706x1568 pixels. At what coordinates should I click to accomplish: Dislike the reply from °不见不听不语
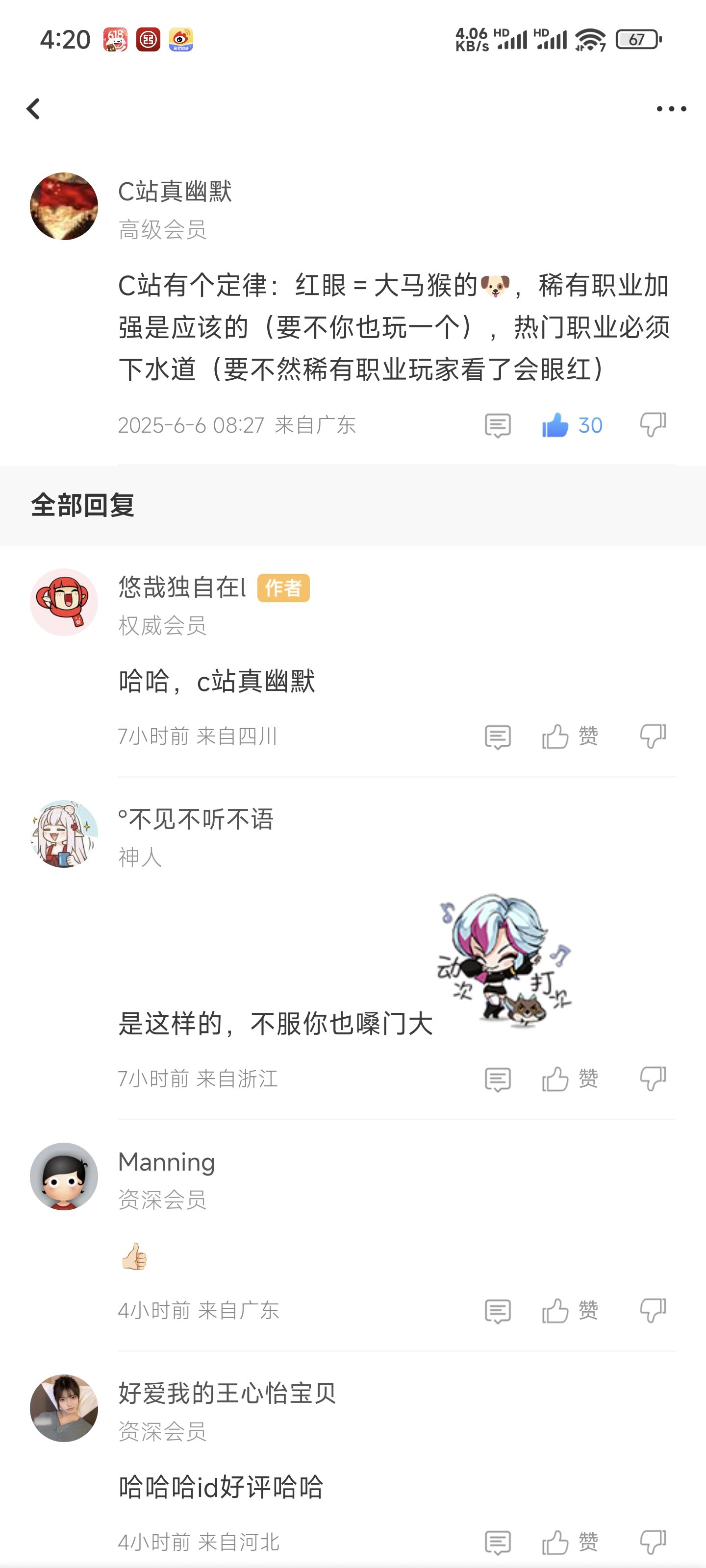pos(653,1078)
